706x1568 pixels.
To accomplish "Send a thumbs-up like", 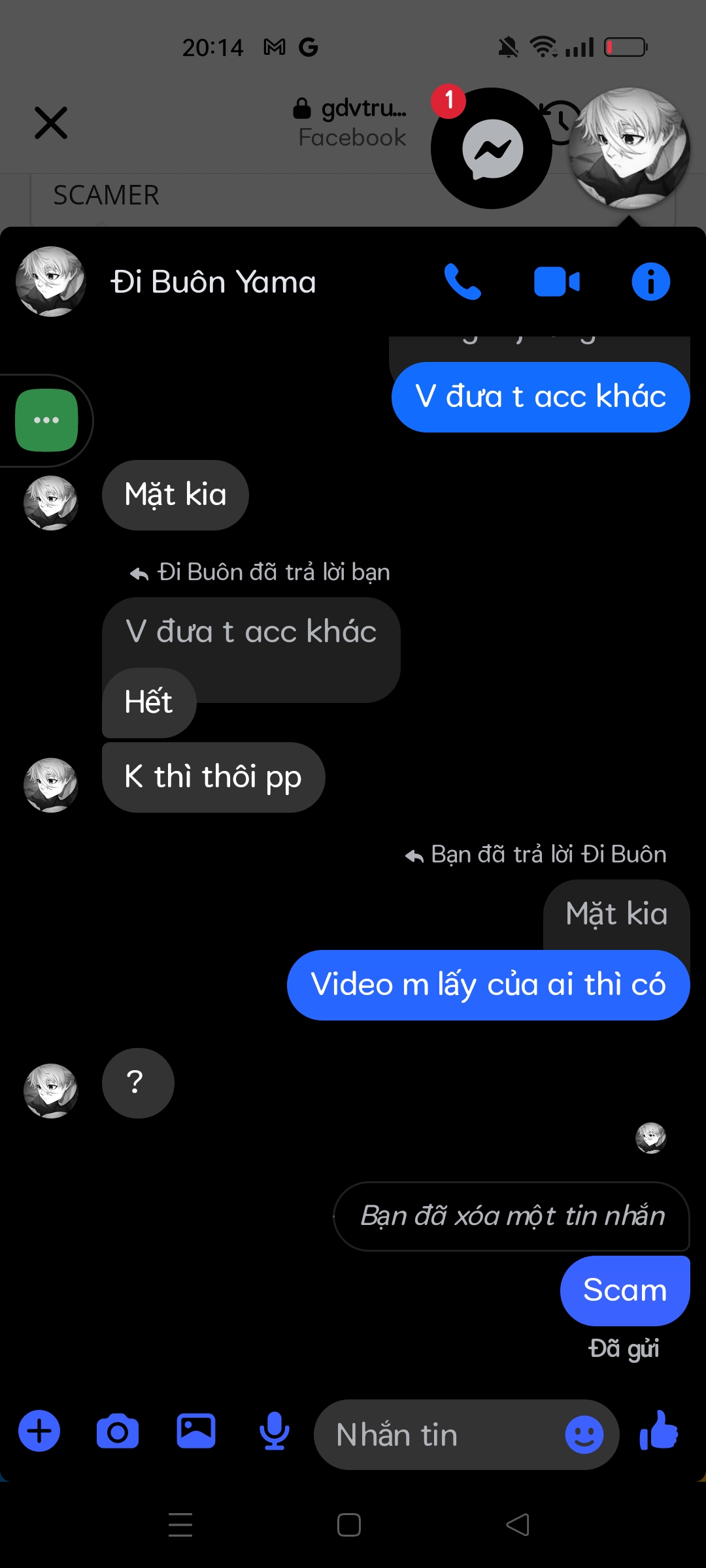I will [659, 1431].
